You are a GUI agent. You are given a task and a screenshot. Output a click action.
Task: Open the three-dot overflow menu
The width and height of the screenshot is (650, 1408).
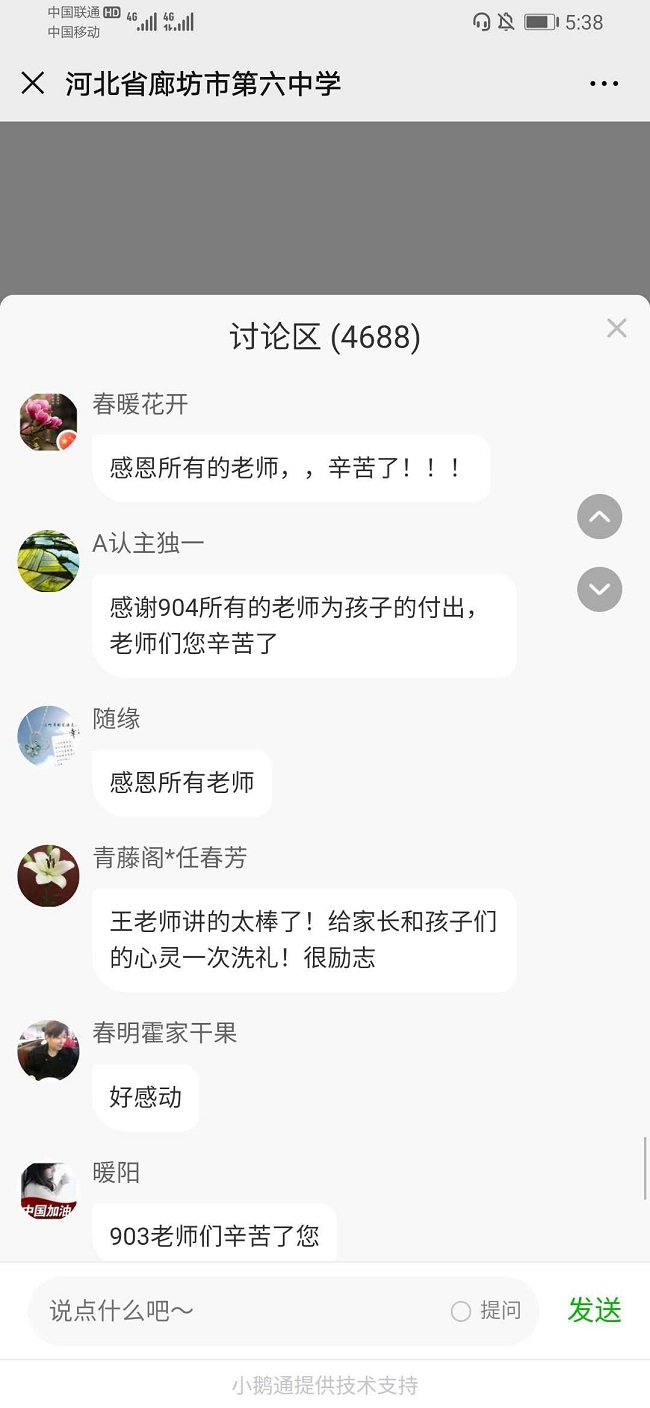point(604,84)
